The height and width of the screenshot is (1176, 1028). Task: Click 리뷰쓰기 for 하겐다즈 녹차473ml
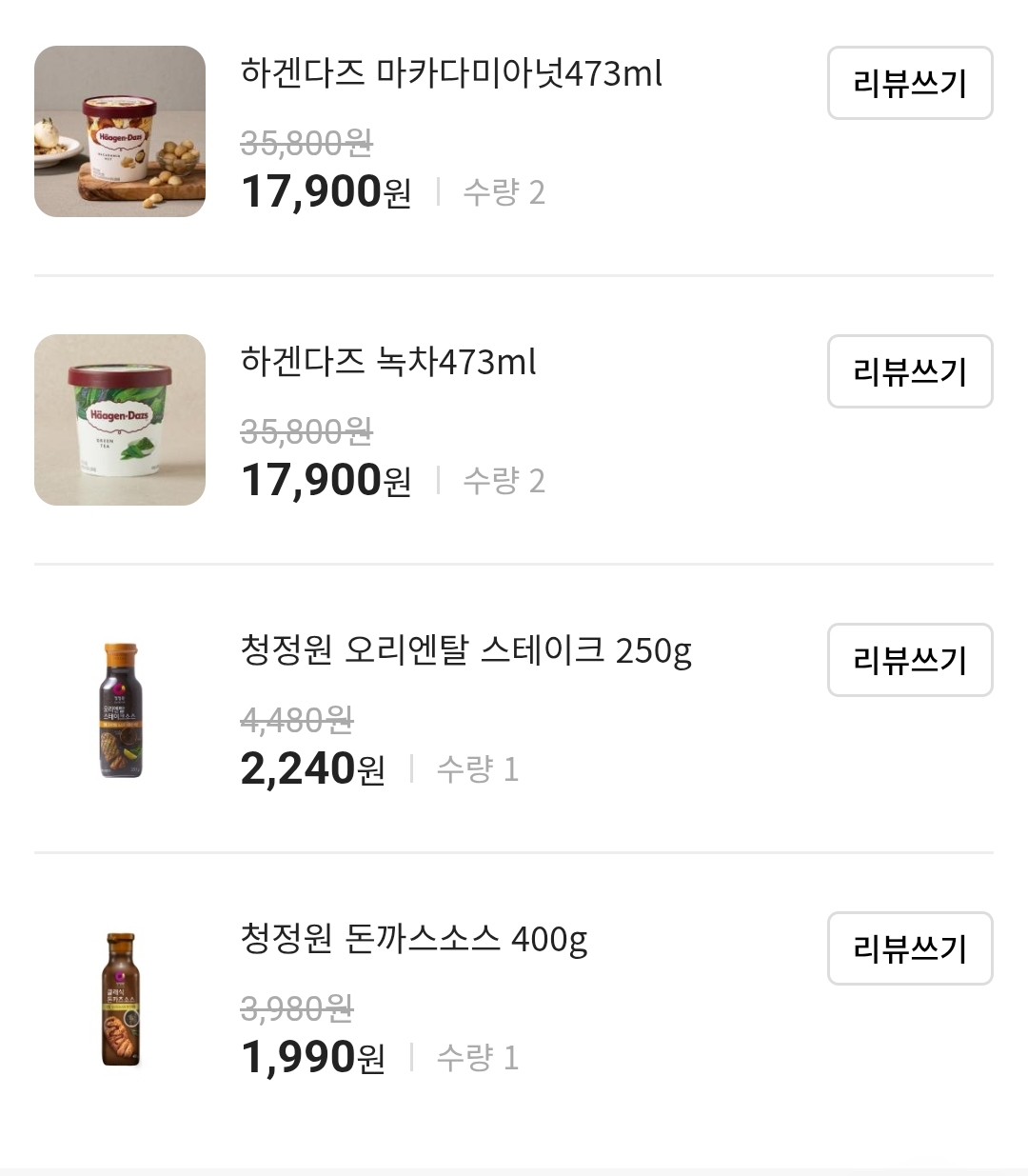tap(909, 371)
